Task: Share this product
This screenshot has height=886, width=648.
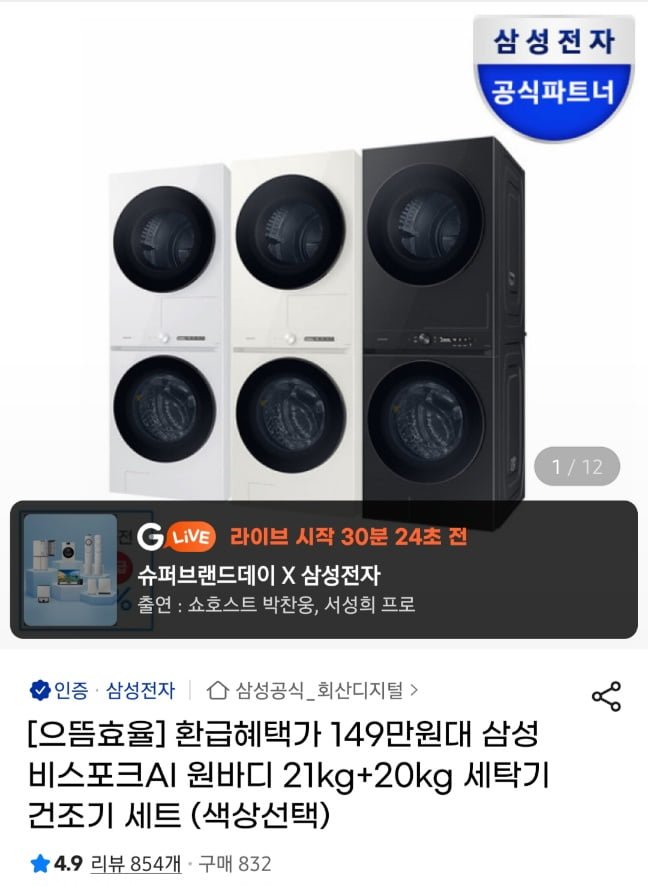Action: (x=606, y=696)
